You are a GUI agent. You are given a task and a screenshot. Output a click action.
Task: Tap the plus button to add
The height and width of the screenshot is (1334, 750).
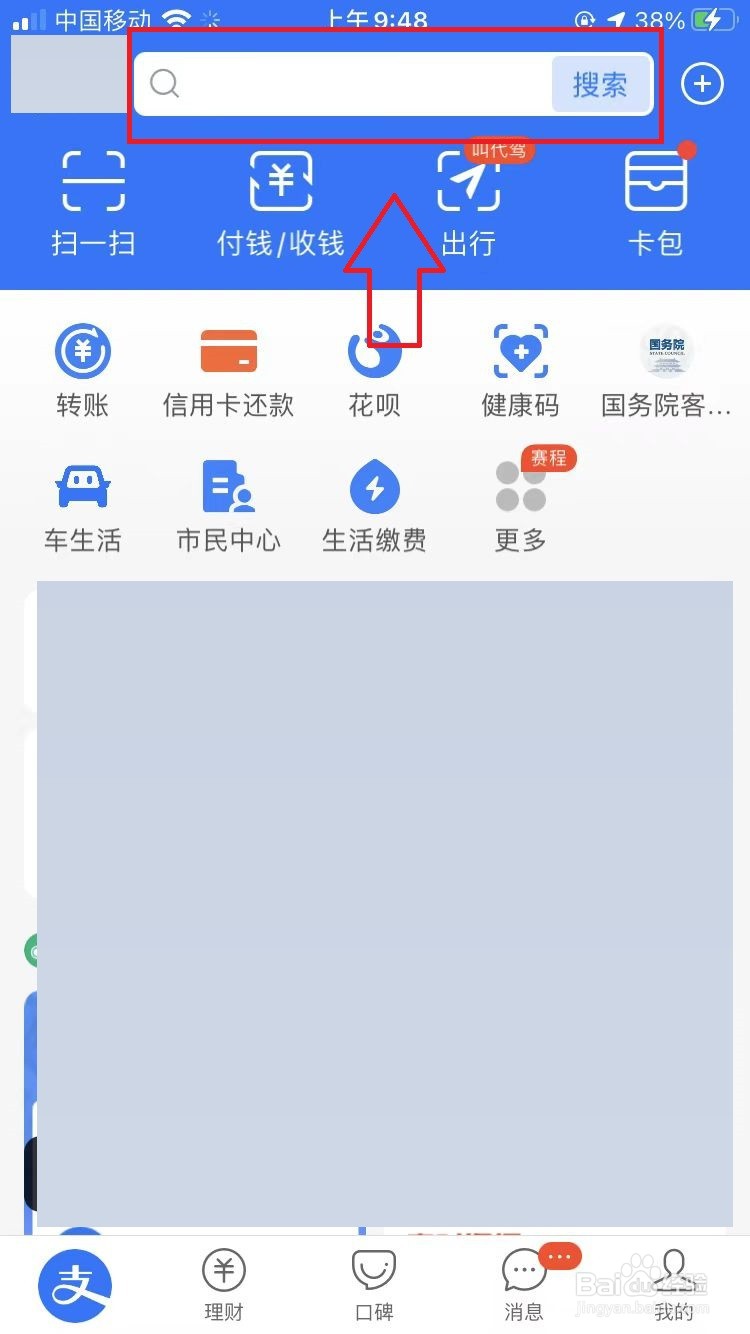[x=702, y=84]
